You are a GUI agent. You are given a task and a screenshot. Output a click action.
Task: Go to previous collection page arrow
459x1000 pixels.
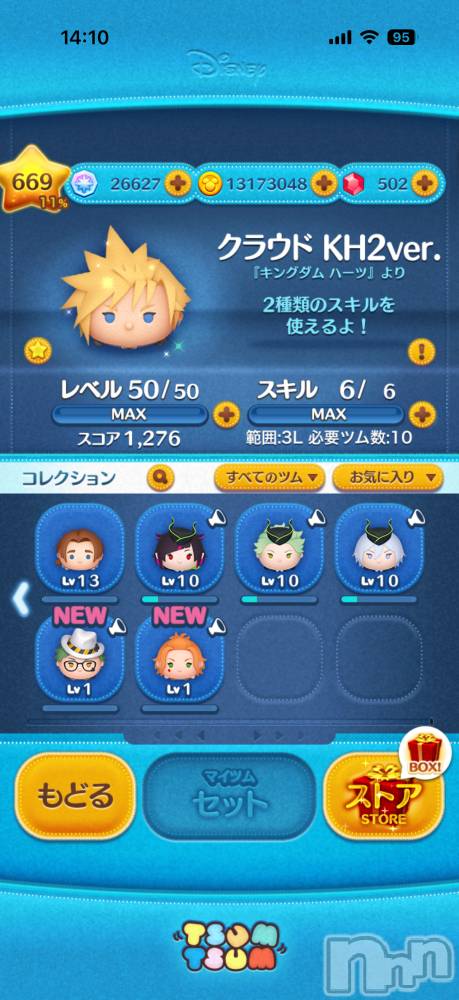click(21, 599)
